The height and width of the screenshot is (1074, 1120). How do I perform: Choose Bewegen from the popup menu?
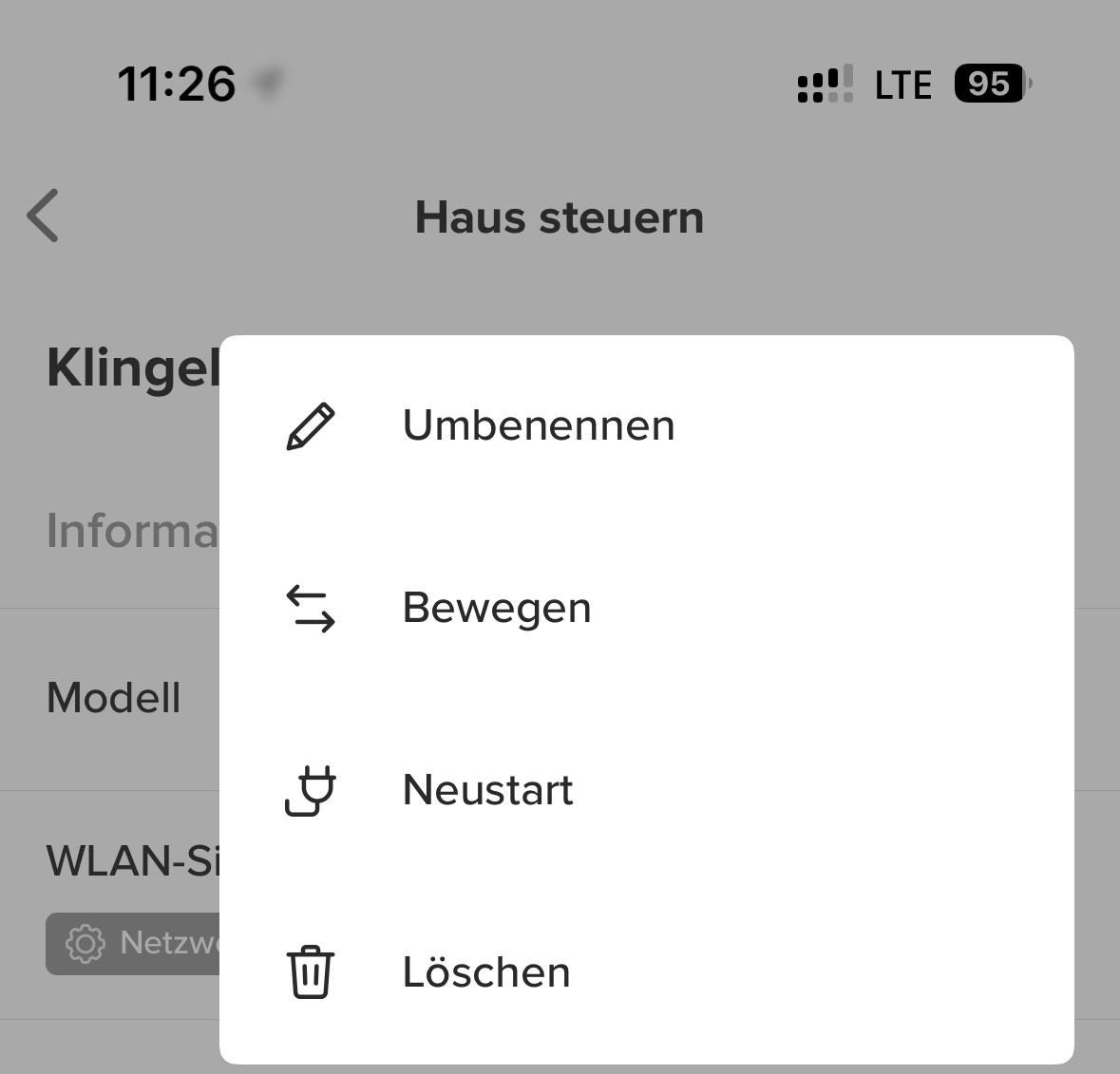[496, 608]
